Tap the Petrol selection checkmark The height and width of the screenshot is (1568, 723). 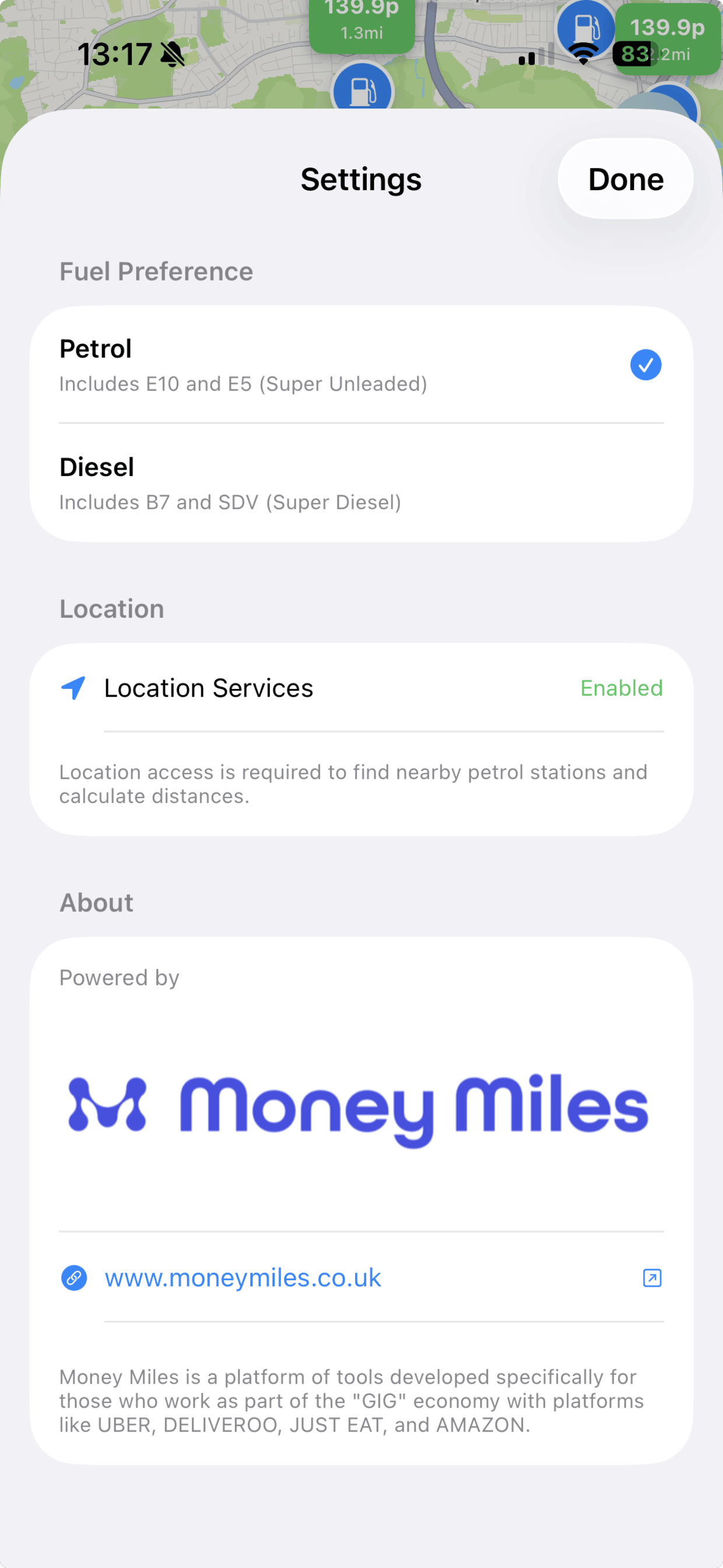pyautogui.click(x=645, y=364)
